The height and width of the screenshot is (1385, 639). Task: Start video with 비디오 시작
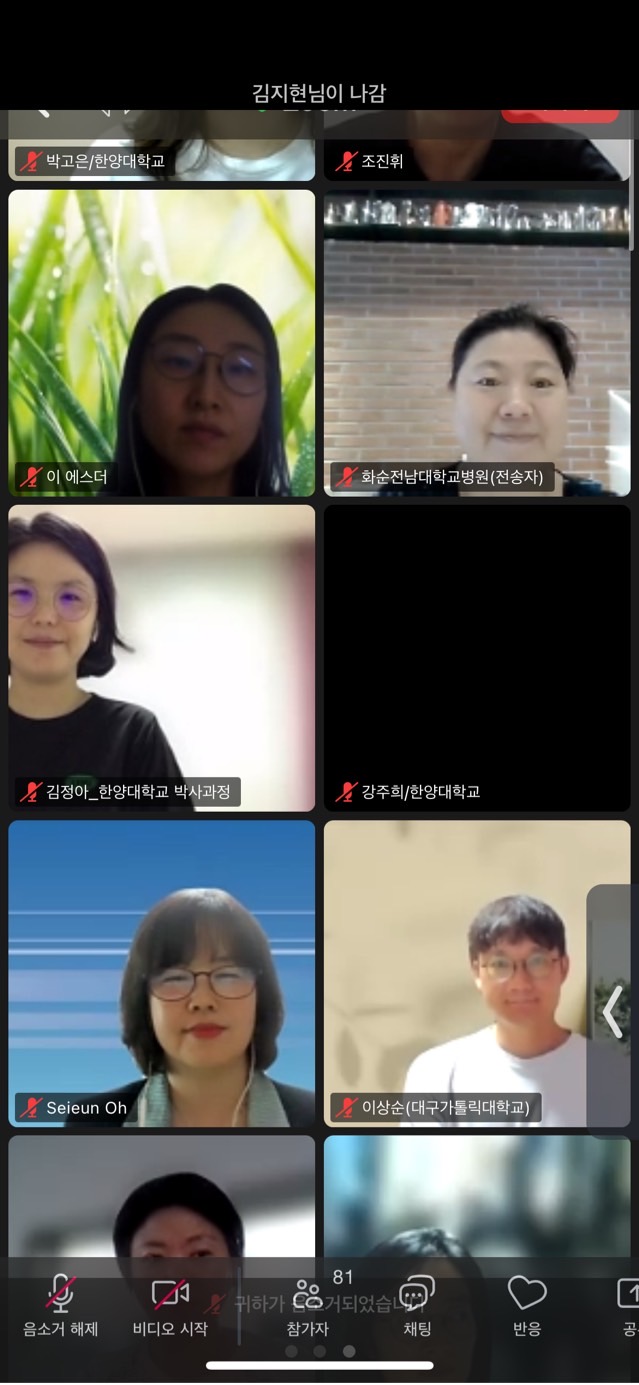(x=170, y=1305)
